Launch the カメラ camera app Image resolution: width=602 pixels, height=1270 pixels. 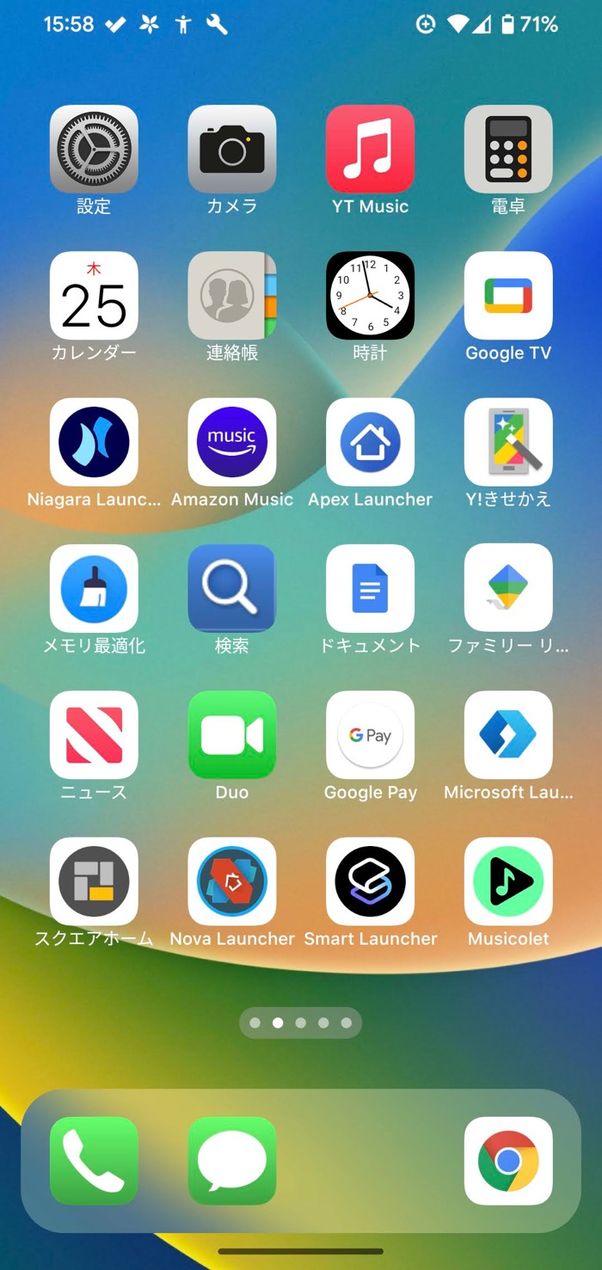tap(232, 149)
